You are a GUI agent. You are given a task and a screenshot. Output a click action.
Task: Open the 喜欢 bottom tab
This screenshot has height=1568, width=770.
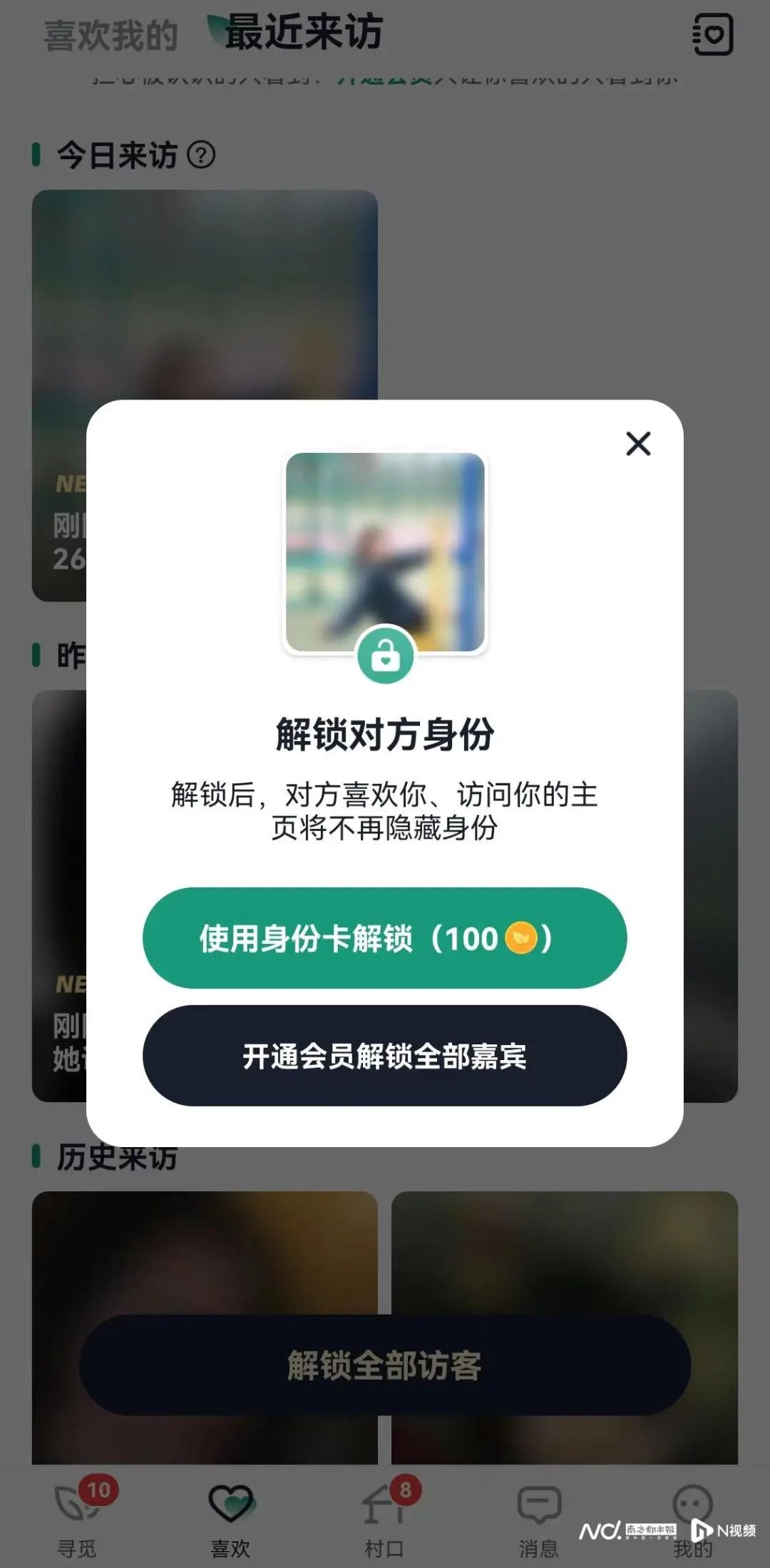[x=230, y=1516]
